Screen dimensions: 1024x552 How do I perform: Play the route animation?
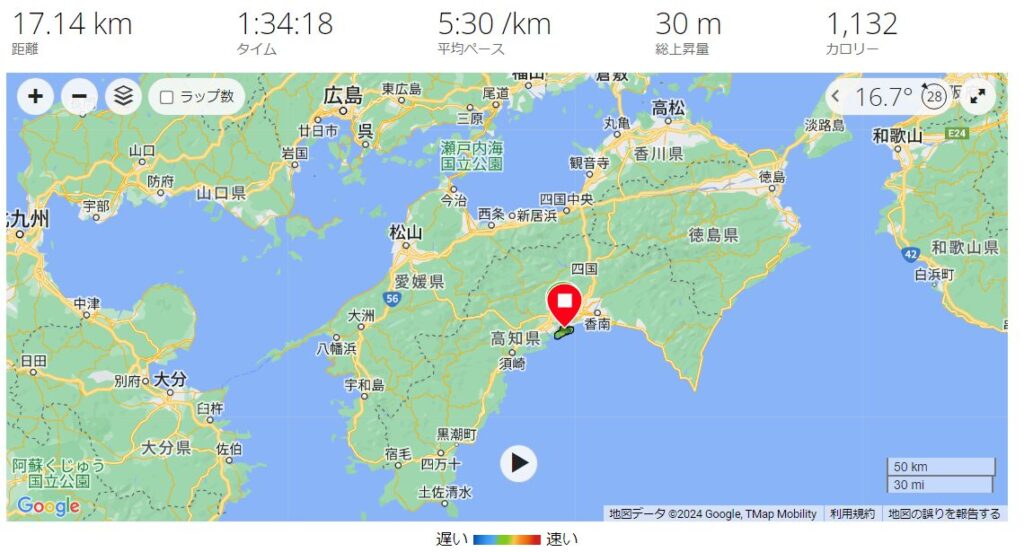pyautogui.click(x=518, y=463)
